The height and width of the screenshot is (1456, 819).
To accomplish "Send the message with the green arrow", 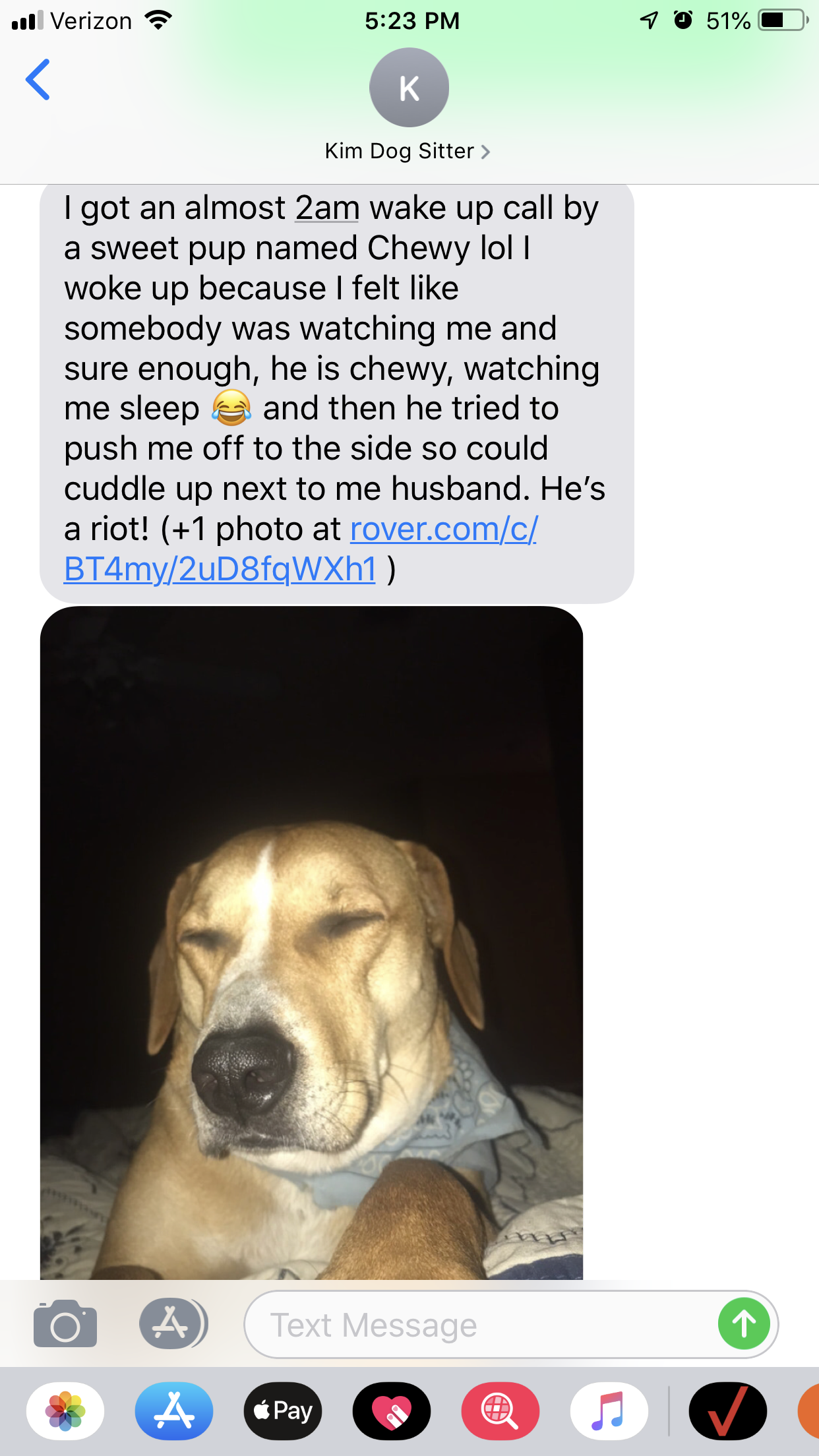I will click(x=744, y=1323).
